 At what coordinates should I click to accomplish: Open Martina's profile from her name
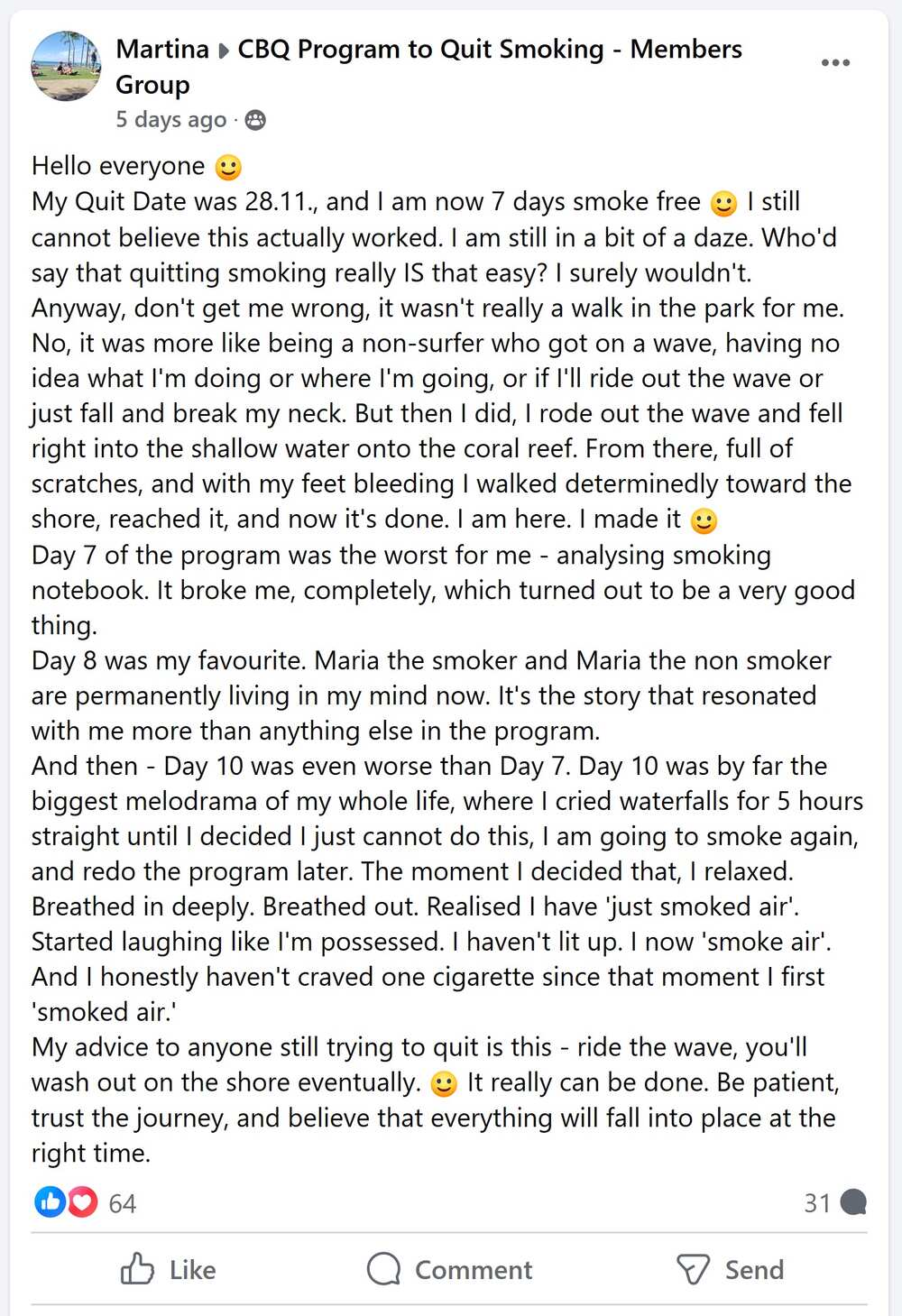(162, 49)
